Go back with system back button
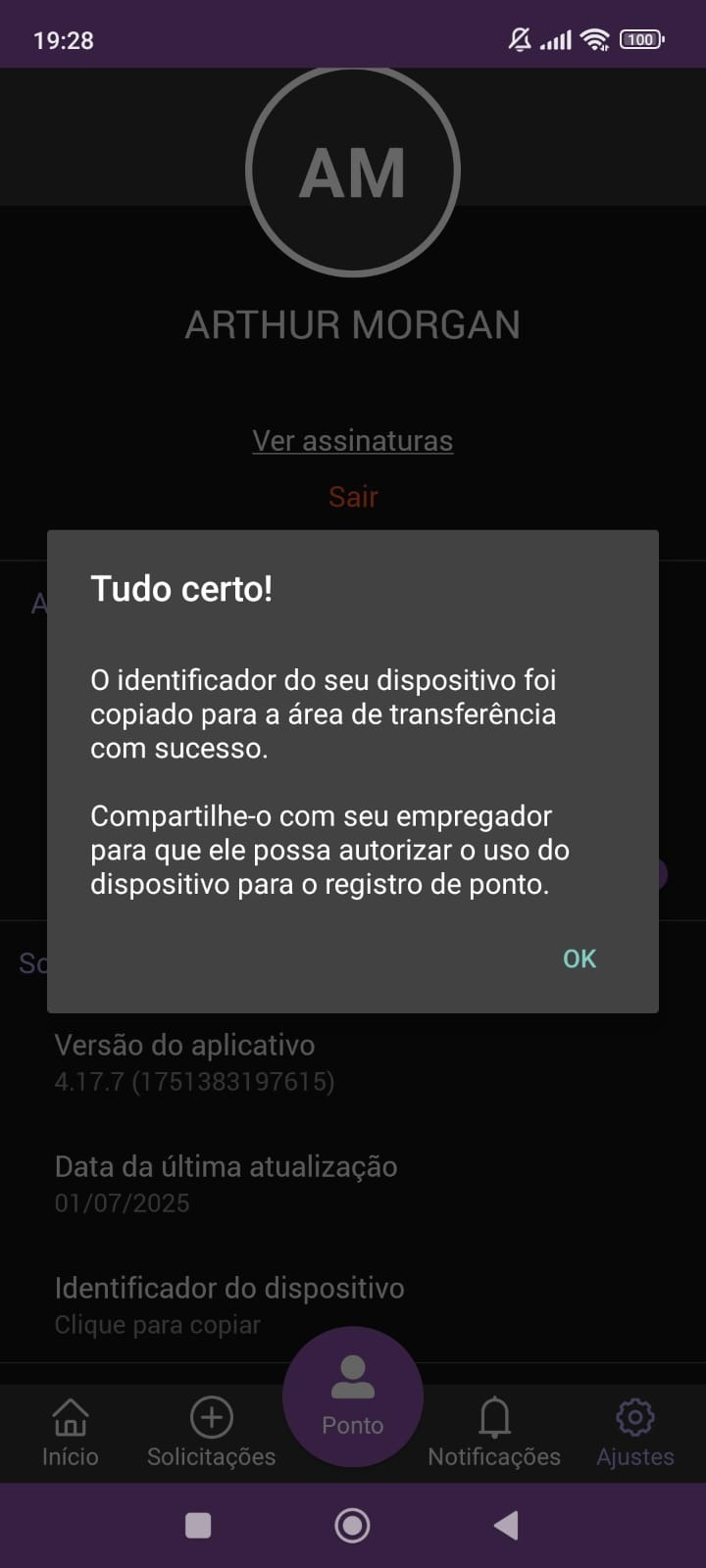 tap(506, 1525)
